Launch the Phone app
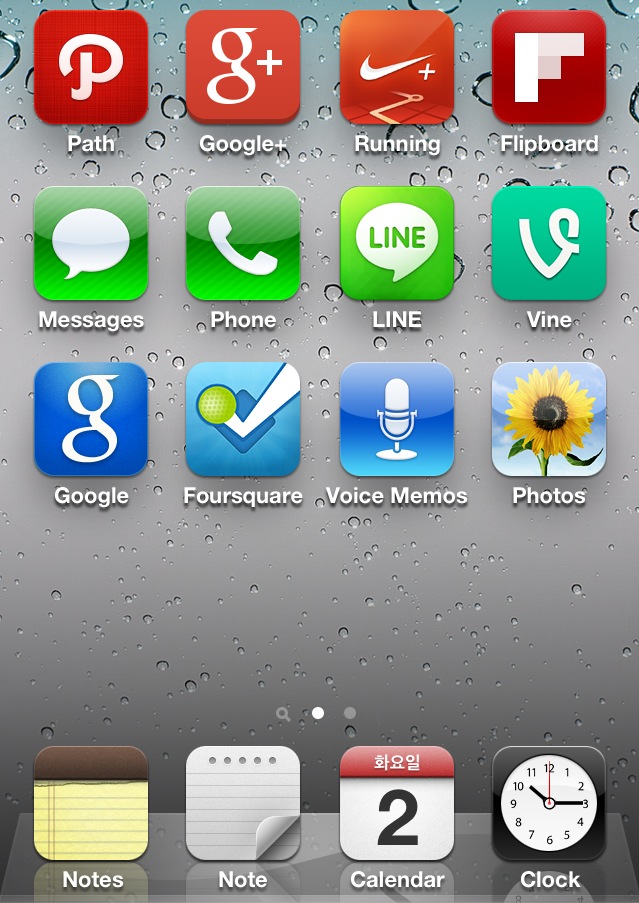 coord(243,243)
